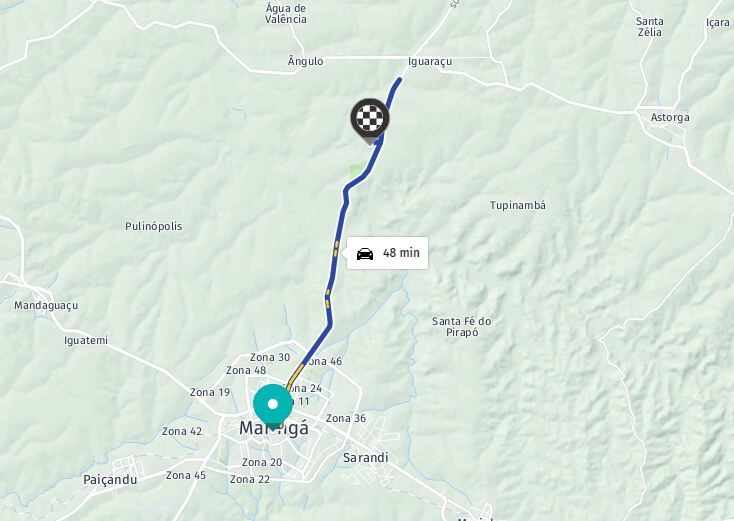734x521 pixels.
Task: Tap the checkered flag destination marker
Action: (x=370, y=118)
